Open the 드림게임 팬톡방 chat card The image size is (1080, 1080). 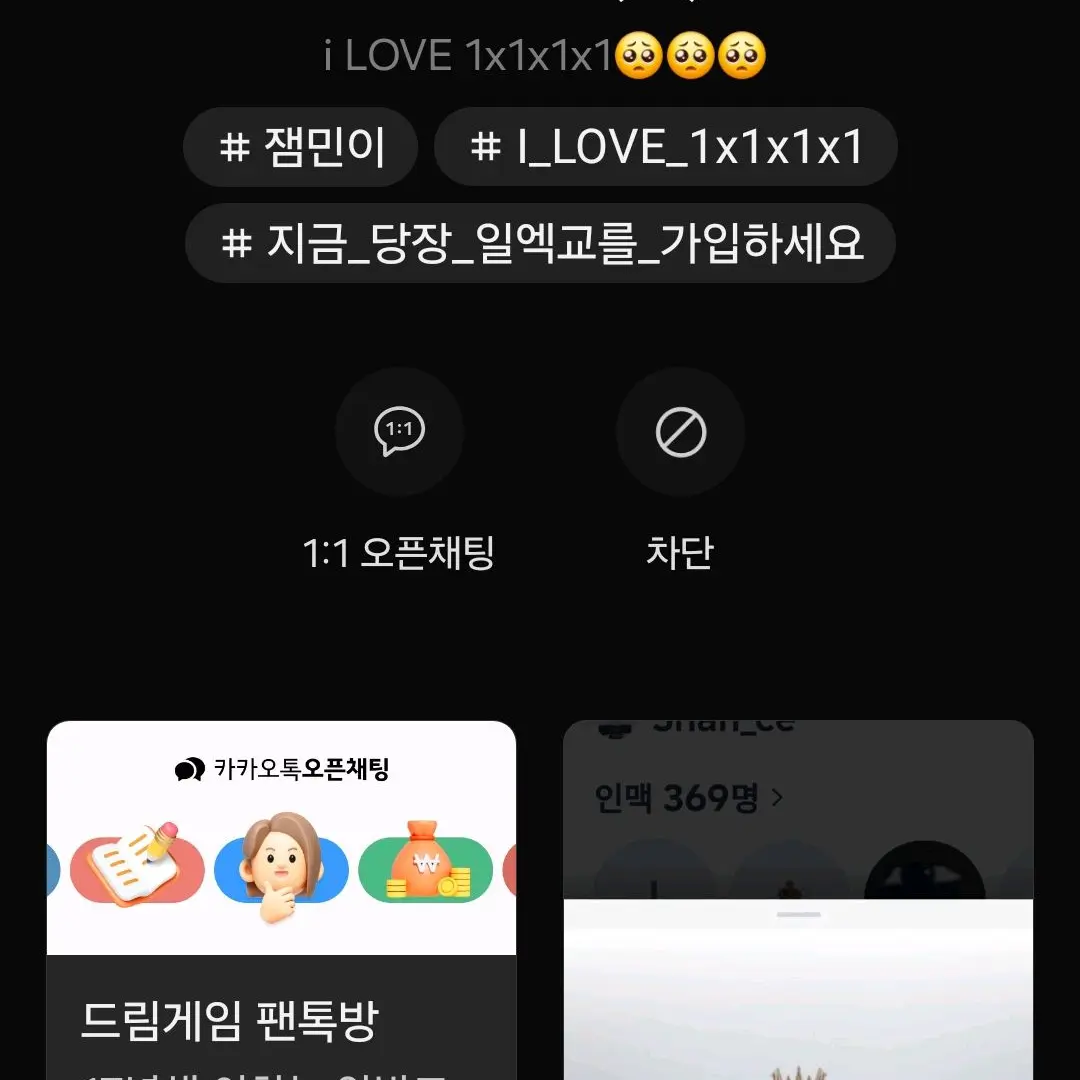(281, 900)
